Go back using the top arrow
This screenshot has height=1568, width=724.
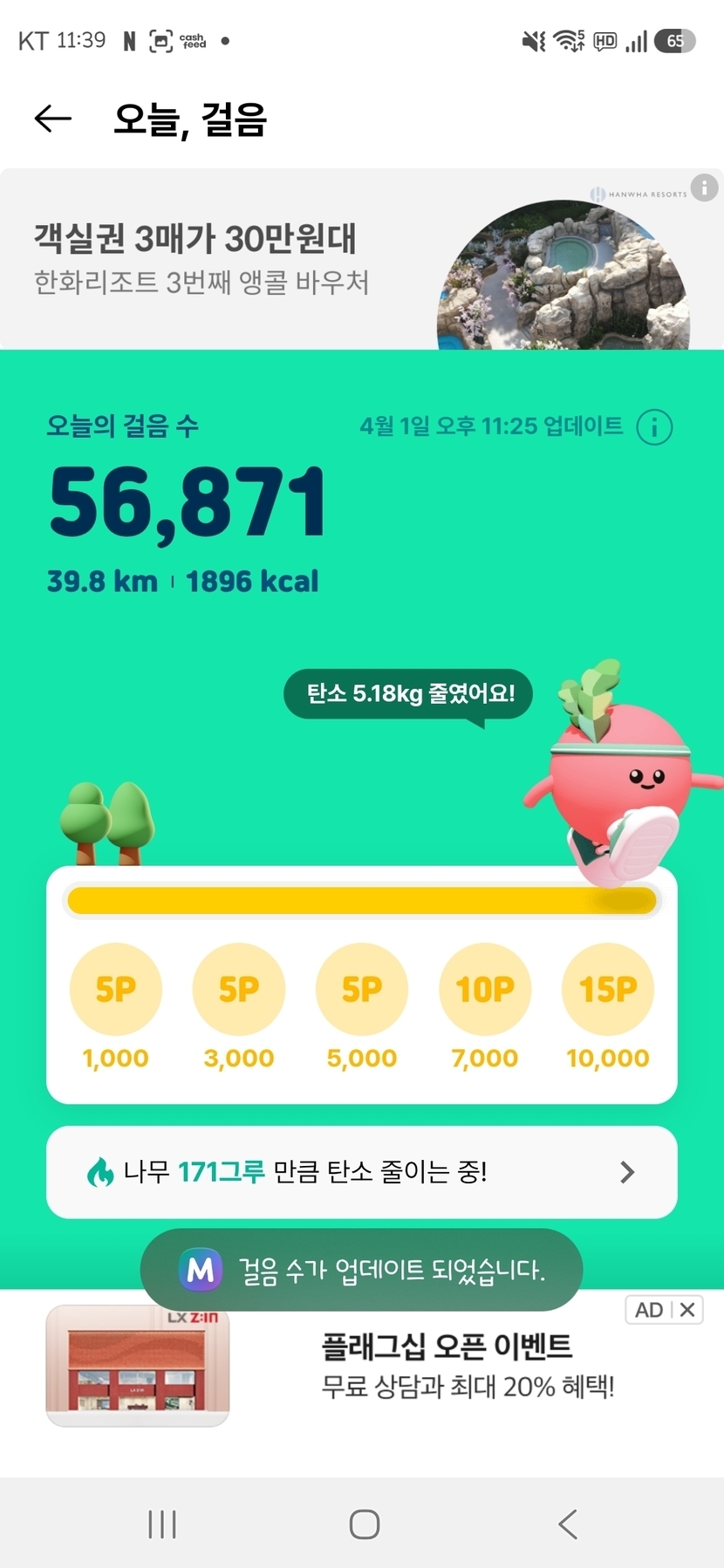point(52,119)
